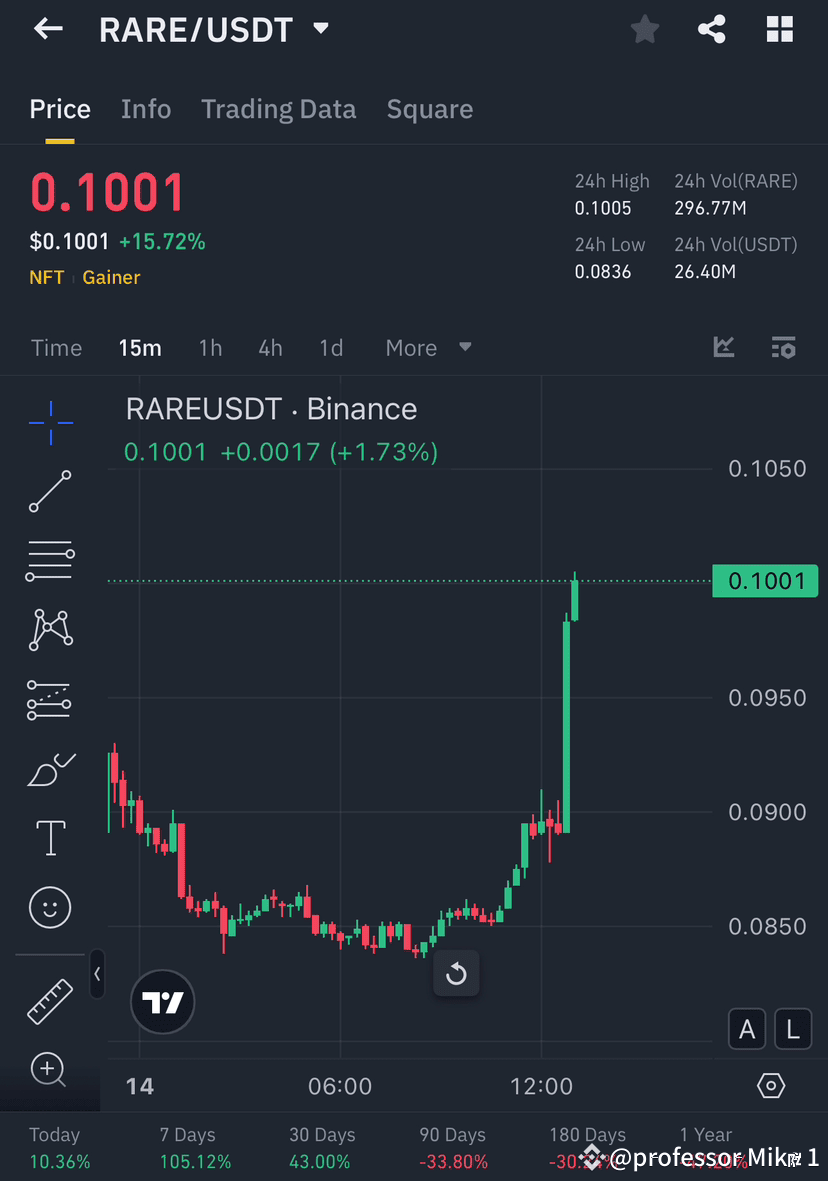Switch to the Trading Data tab
The width and height of the screenshot is (828, 1181).
278,109
